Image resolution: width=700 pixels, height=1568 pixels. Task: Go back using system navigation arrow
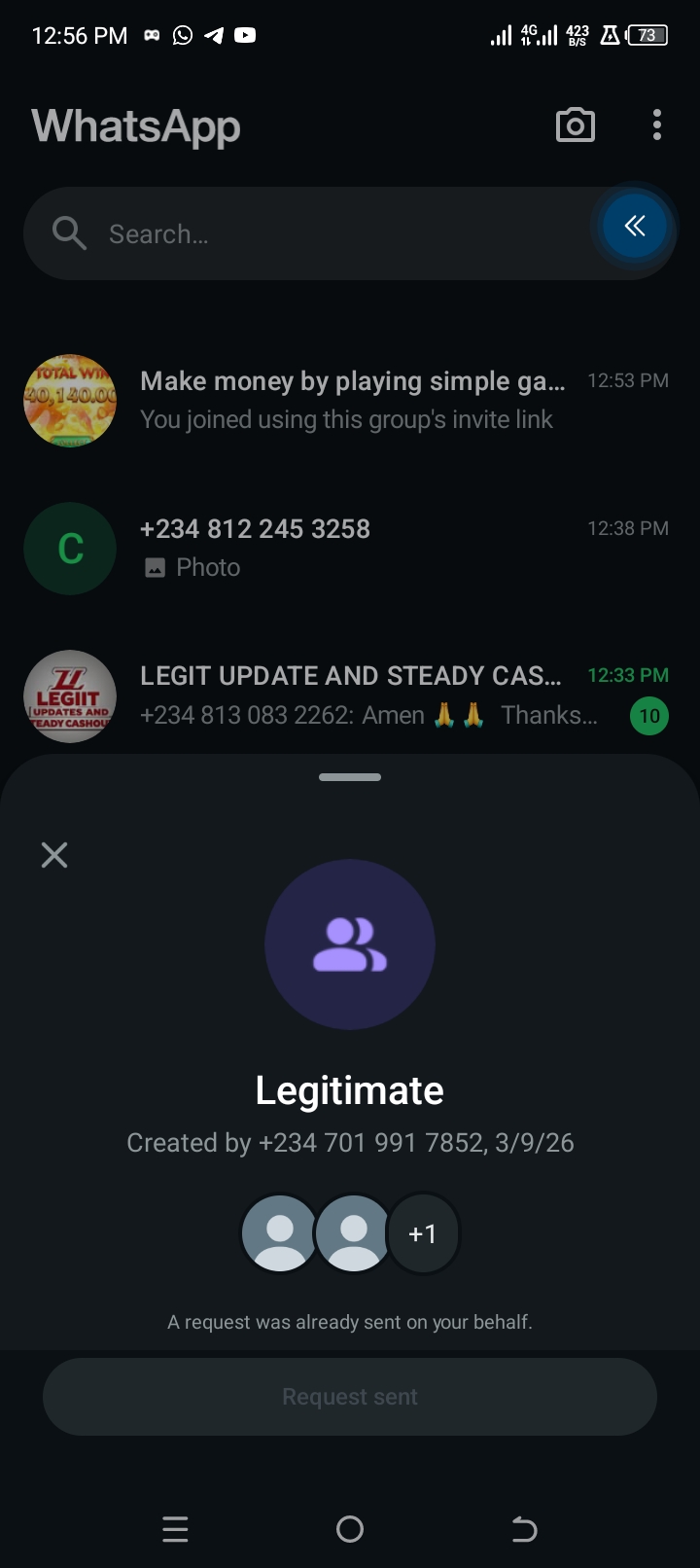[x=524, y=1529]
